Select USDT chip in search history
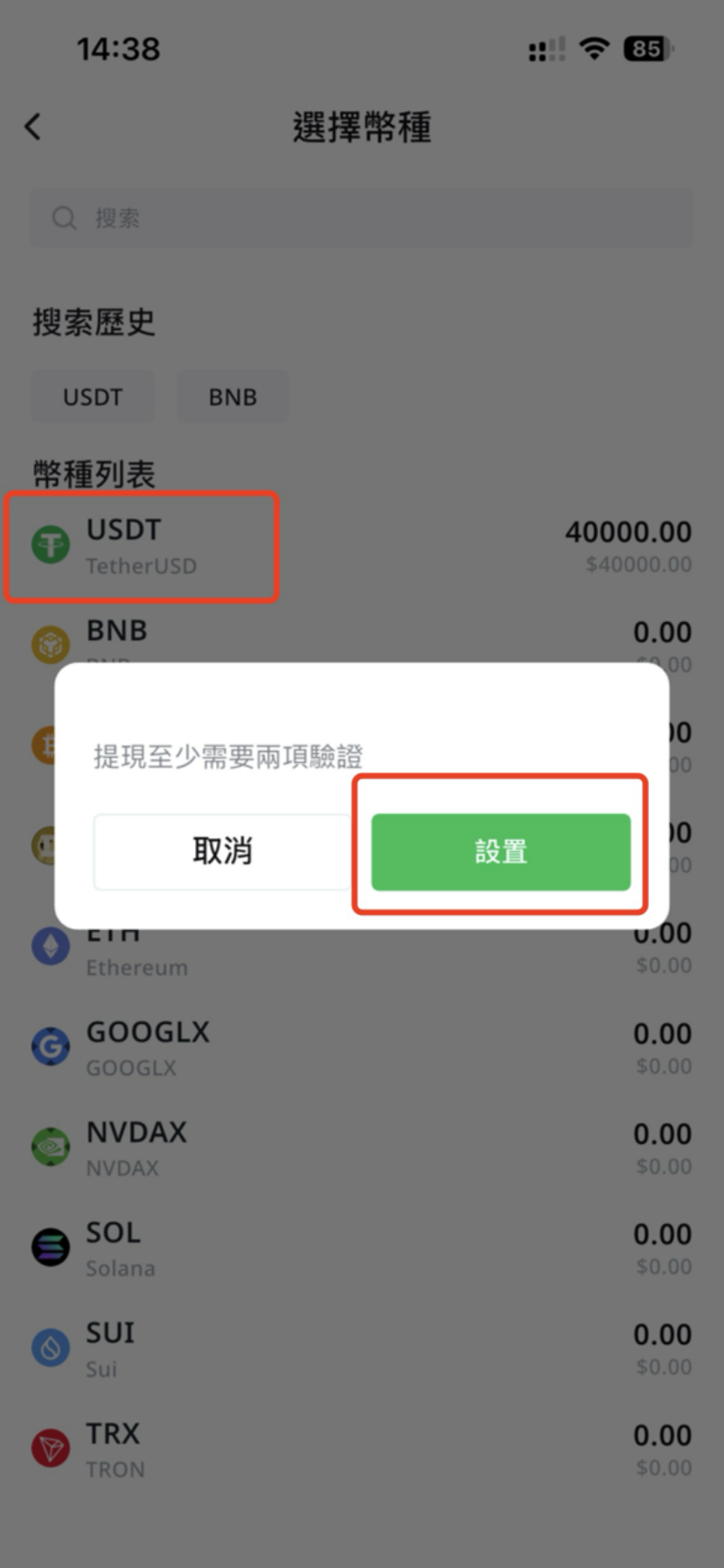The image size is (724, 1568). point(93,397)
